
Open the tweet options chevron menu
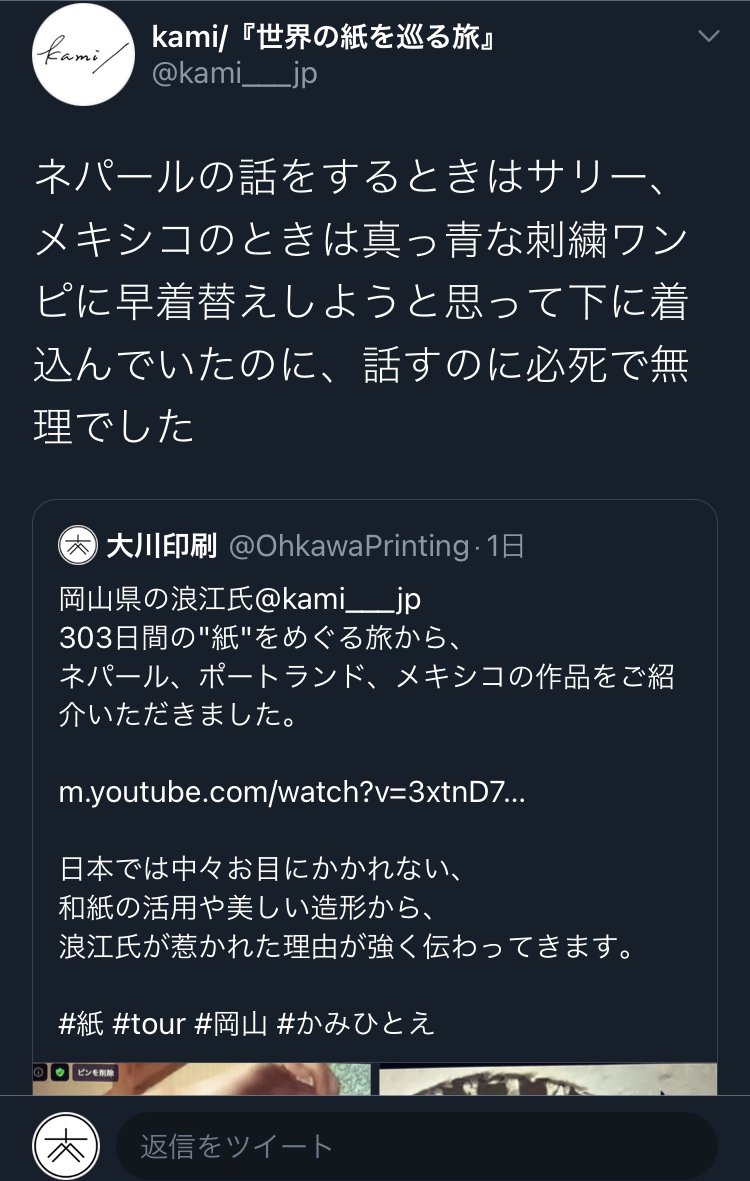coord(708,37)
